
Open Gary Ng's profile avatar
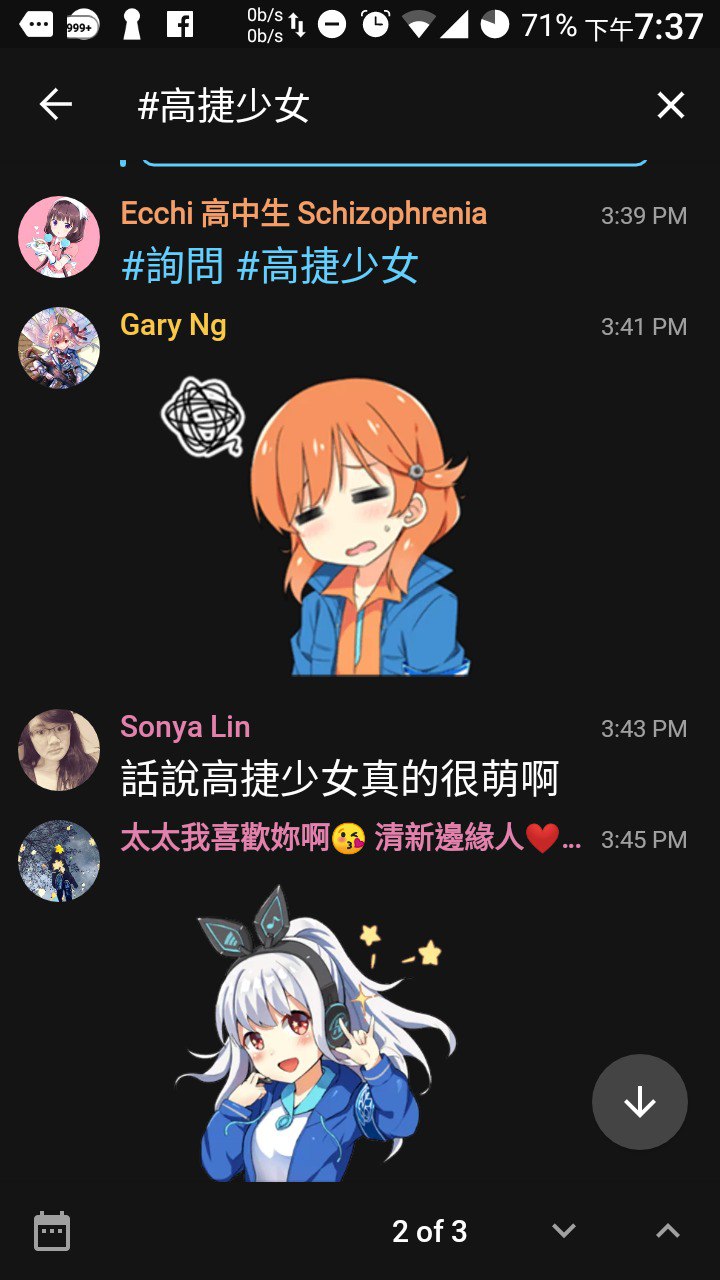coord(59,348)
